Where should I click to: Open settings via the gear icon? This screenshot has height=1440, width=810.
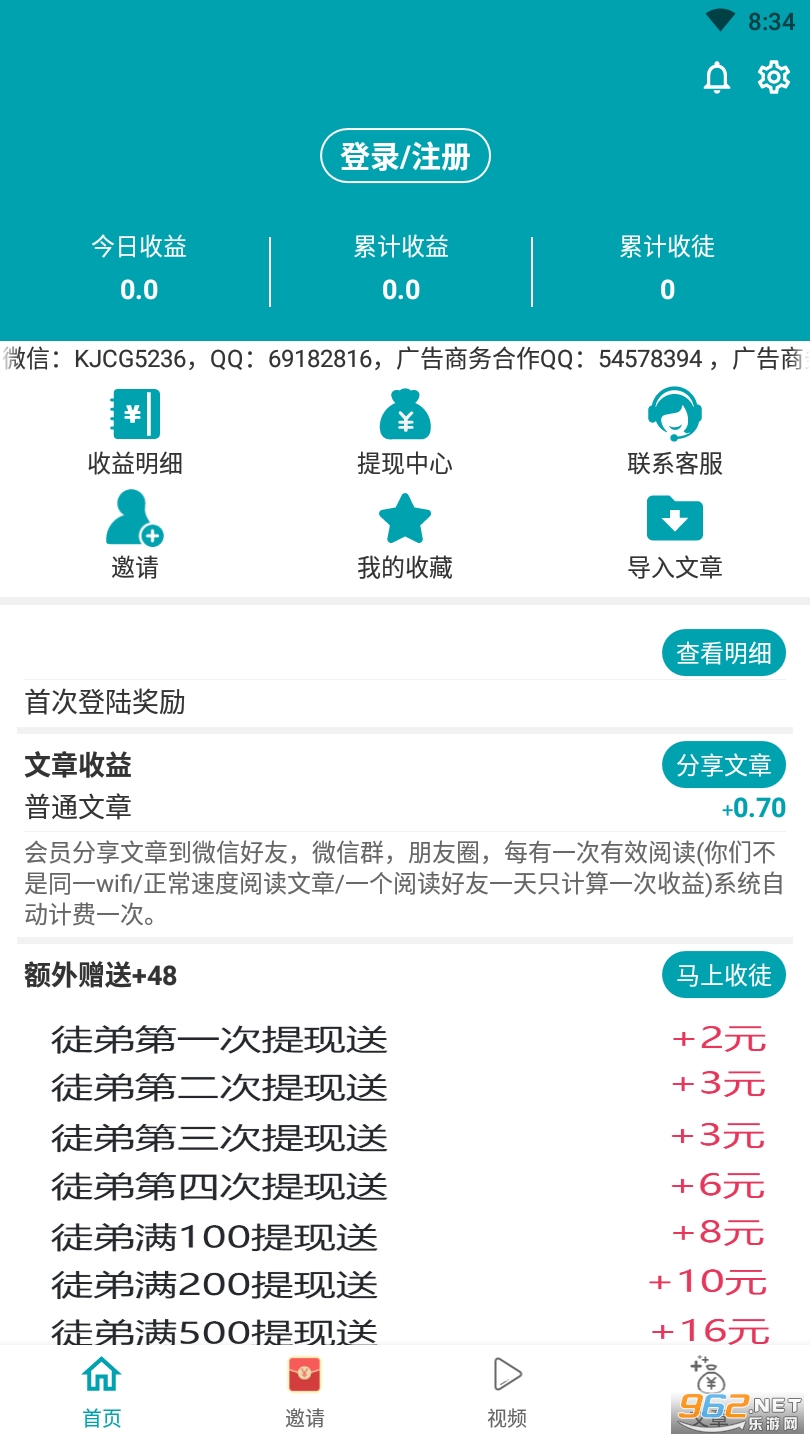pyautogui.click(x=774, y=78)
